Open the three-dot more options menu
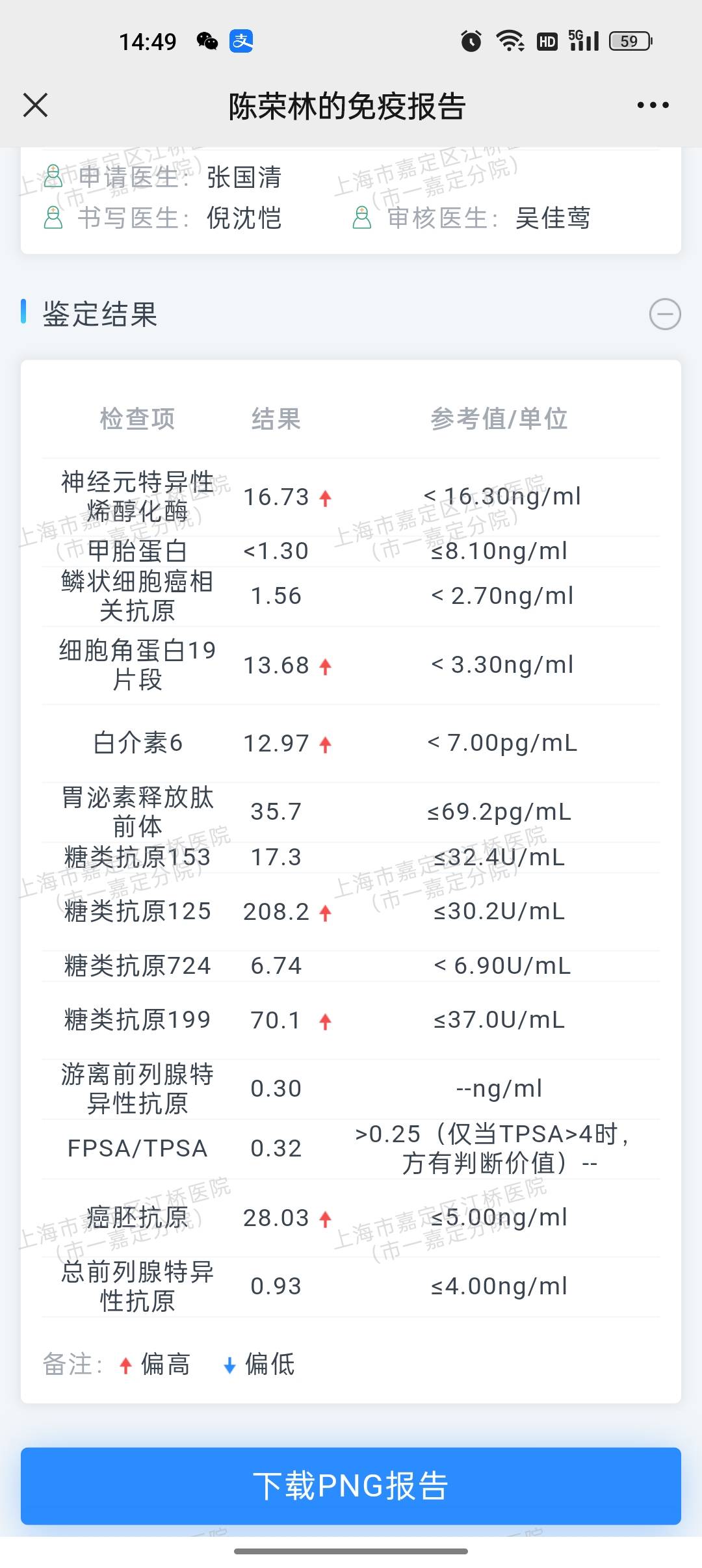This screenshot has height=1568, width=702. (x=653, y=105)
